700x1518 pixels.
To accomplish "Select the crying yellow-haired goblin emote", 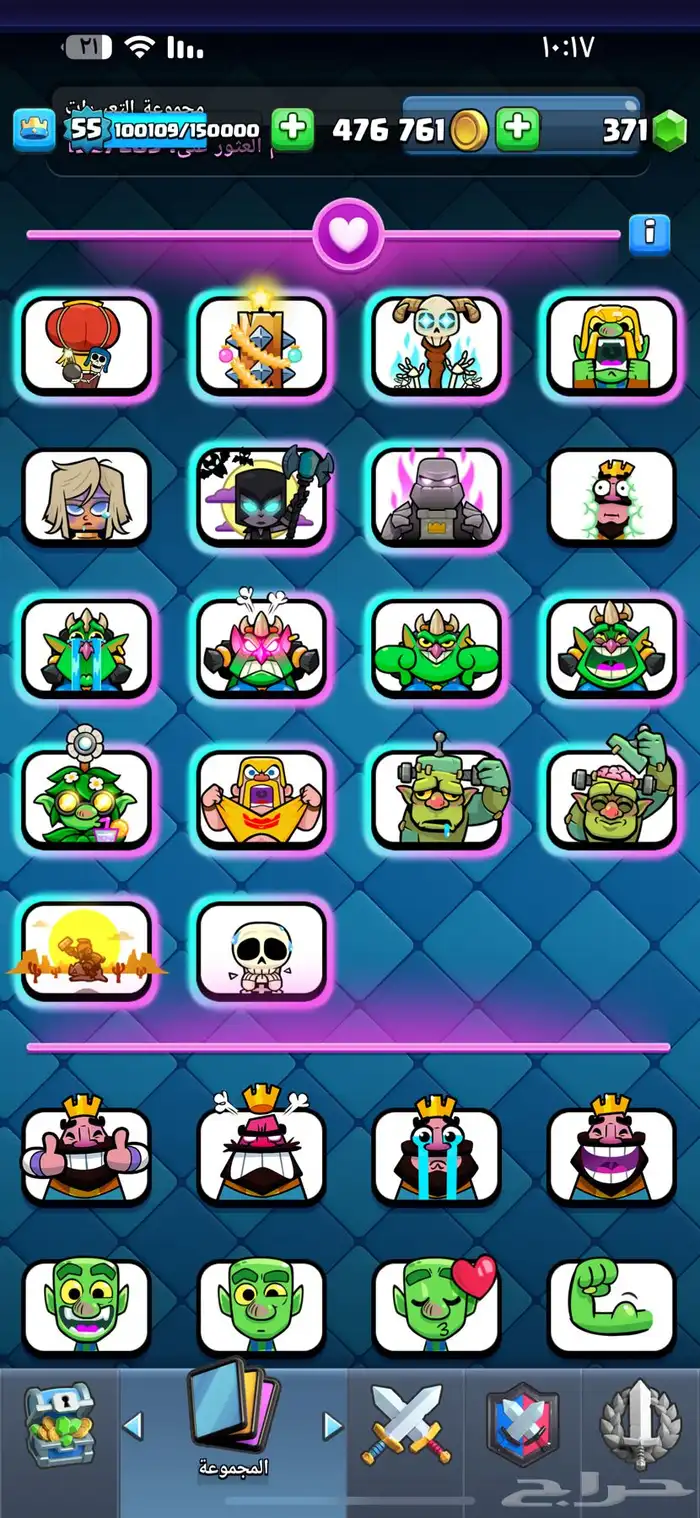I will 611,344.
